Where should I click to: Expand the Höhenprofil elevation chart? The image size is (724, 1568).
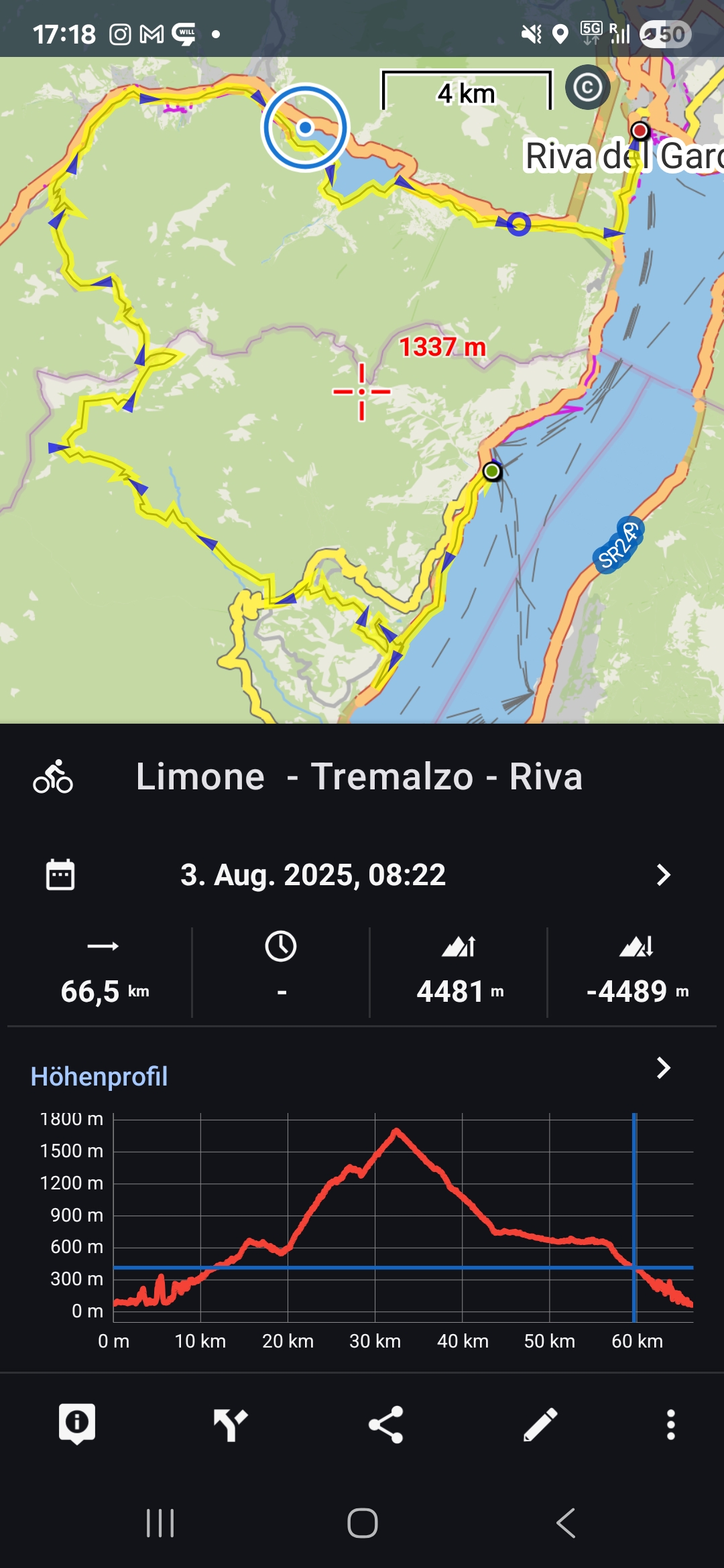(663, 1067)
